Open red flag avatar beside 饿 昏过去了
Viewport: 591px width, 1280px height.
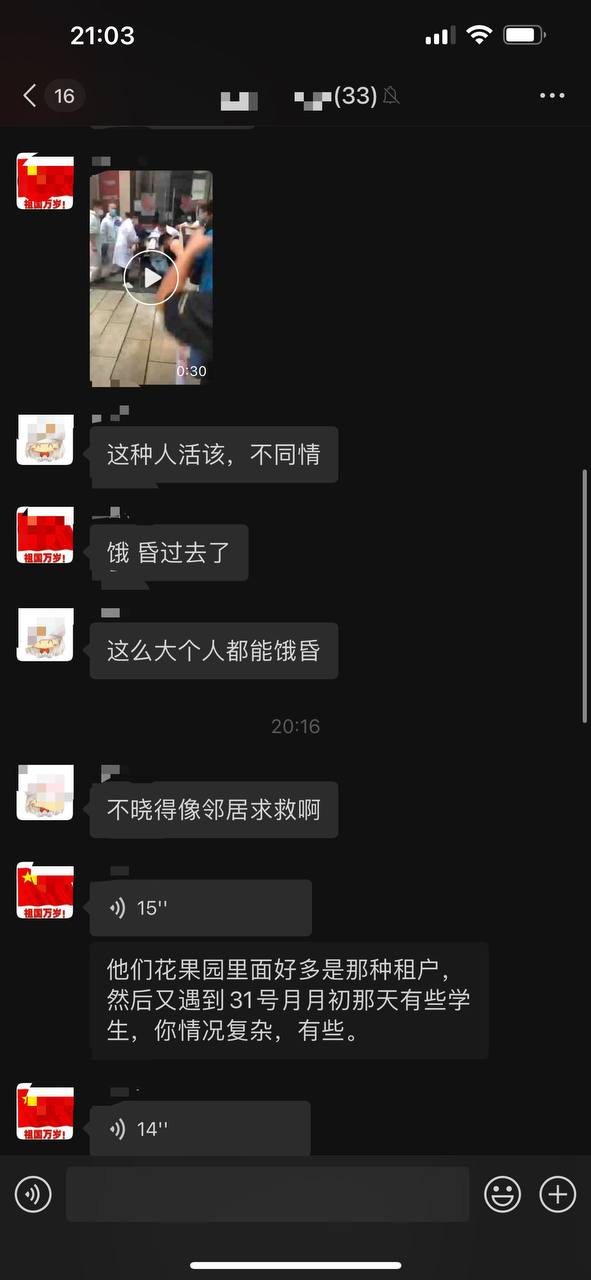pos(45,535)
